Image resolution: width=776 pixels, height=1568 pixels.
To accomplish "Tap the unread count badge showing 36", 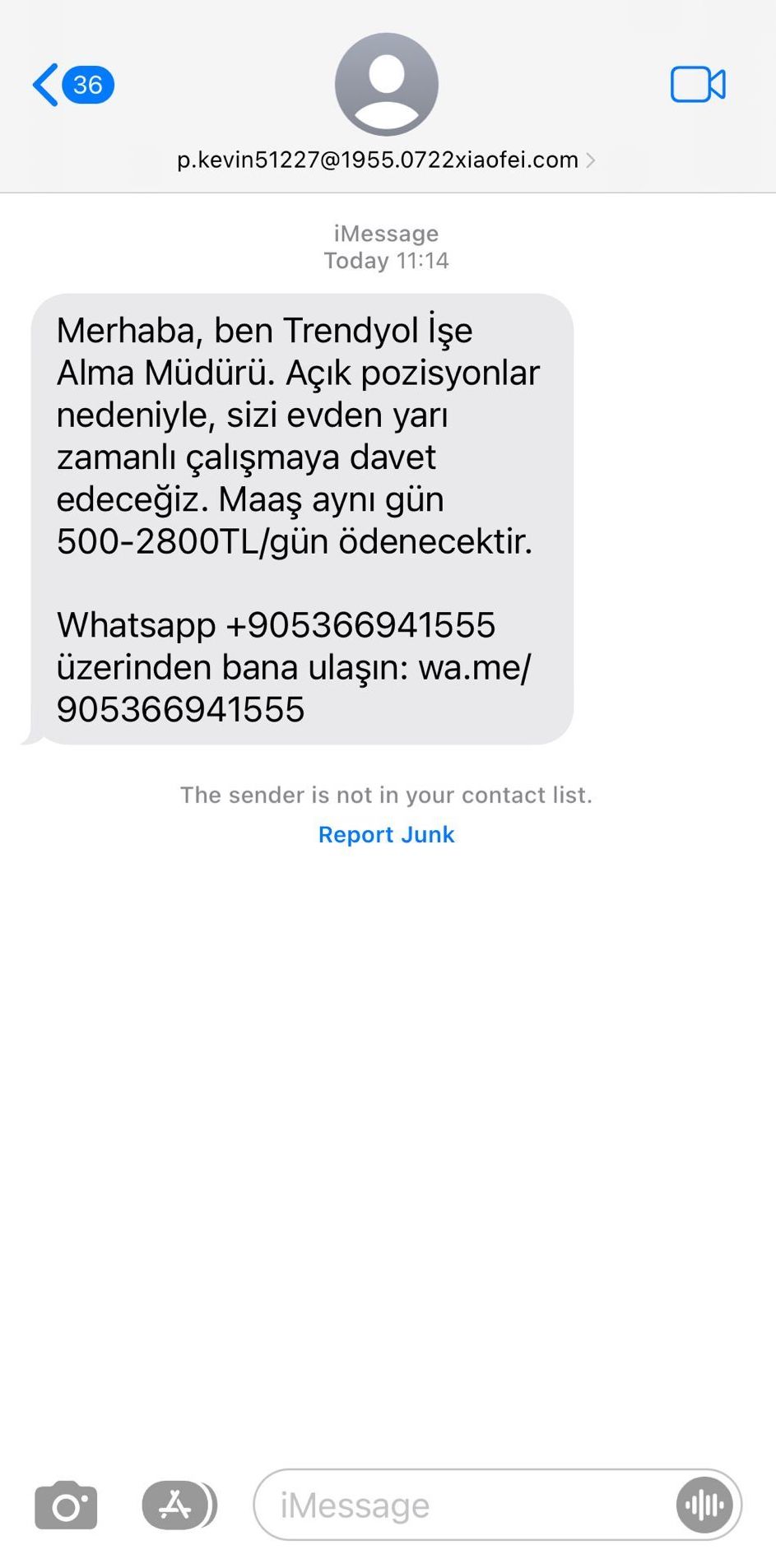I will pos(88,84).
